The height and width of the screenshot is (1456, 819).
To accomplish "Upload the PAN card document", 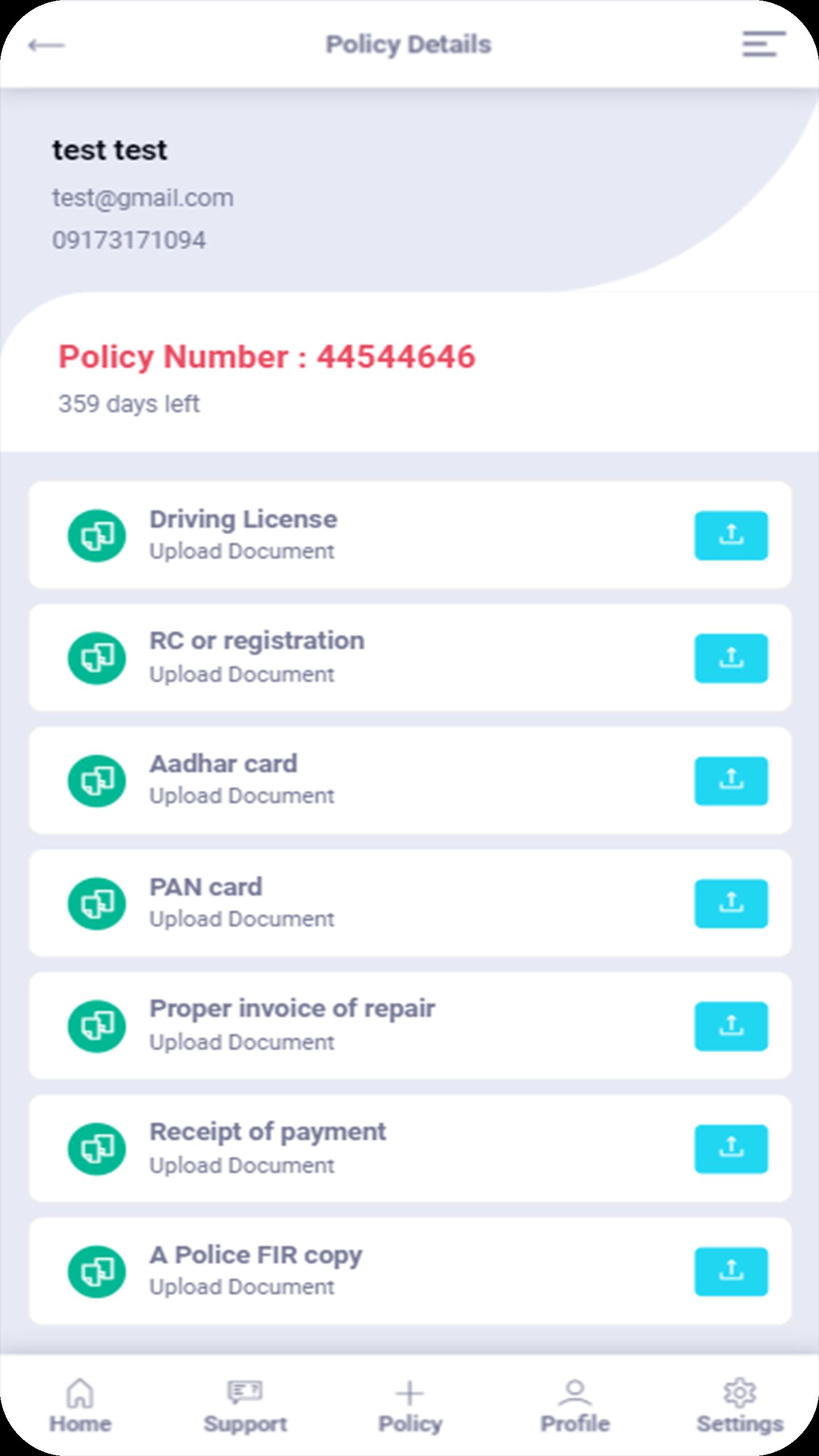I will coord(731,904).
